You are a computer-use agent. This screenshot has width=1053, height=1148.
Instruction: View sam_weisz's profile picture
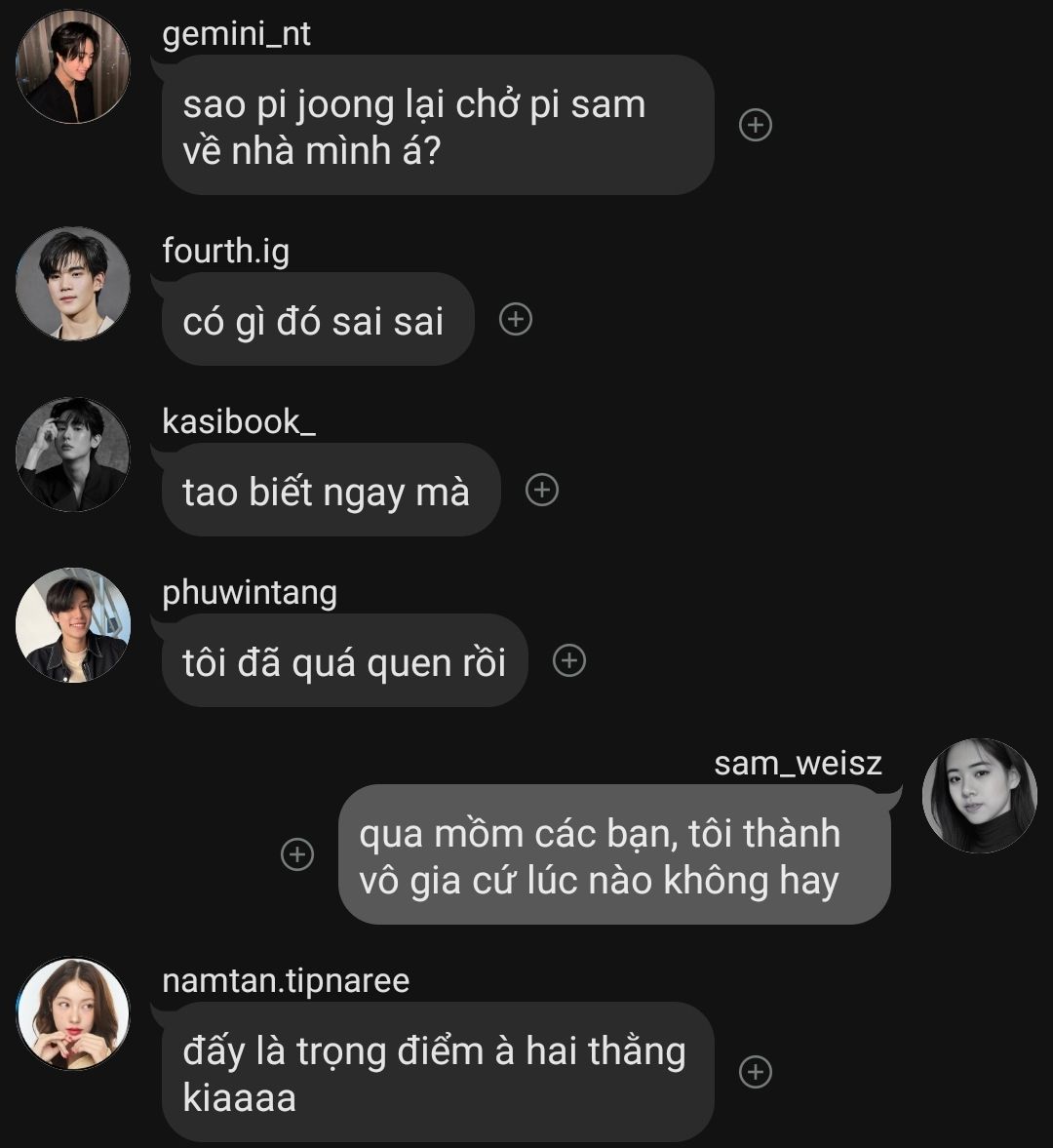click(x=979, y=796)
